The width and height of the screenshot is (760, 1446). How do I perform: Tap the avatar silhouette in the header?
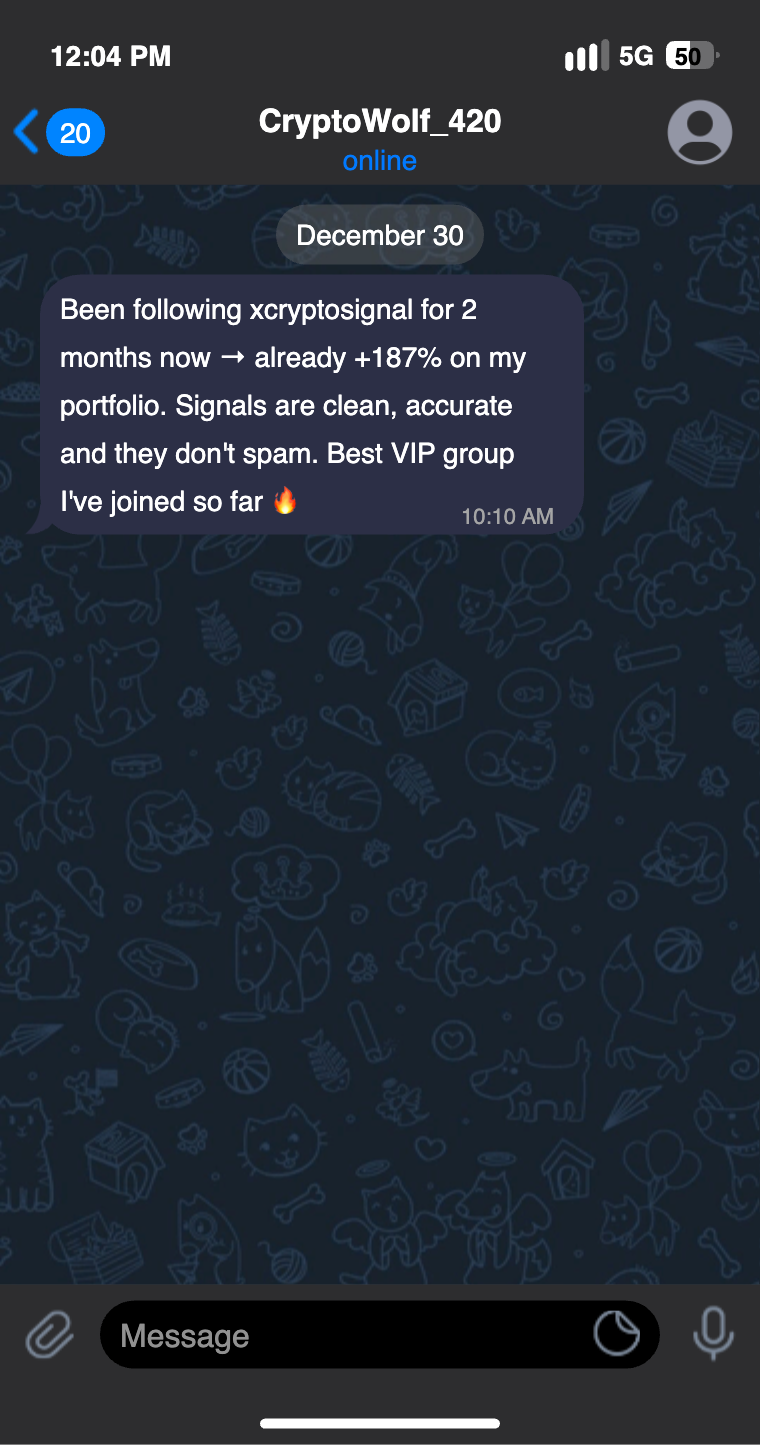pyautogui.click(x=699, y=131)
